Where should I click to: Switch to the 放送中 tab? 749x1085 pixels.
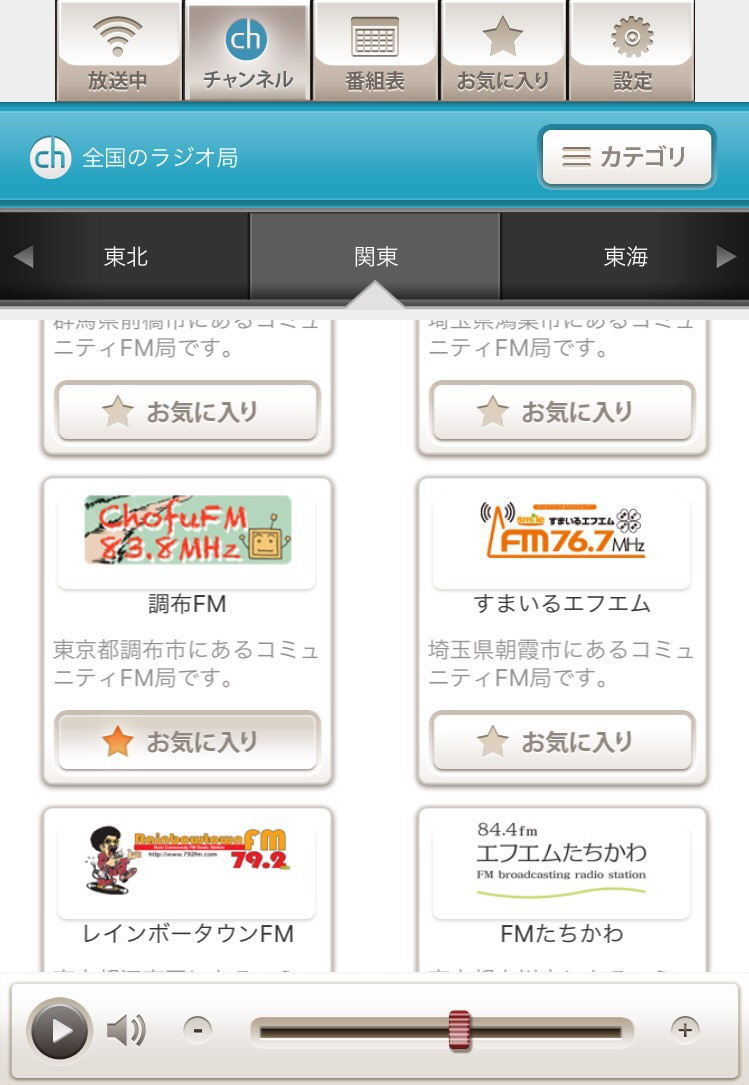click(118, 52)
